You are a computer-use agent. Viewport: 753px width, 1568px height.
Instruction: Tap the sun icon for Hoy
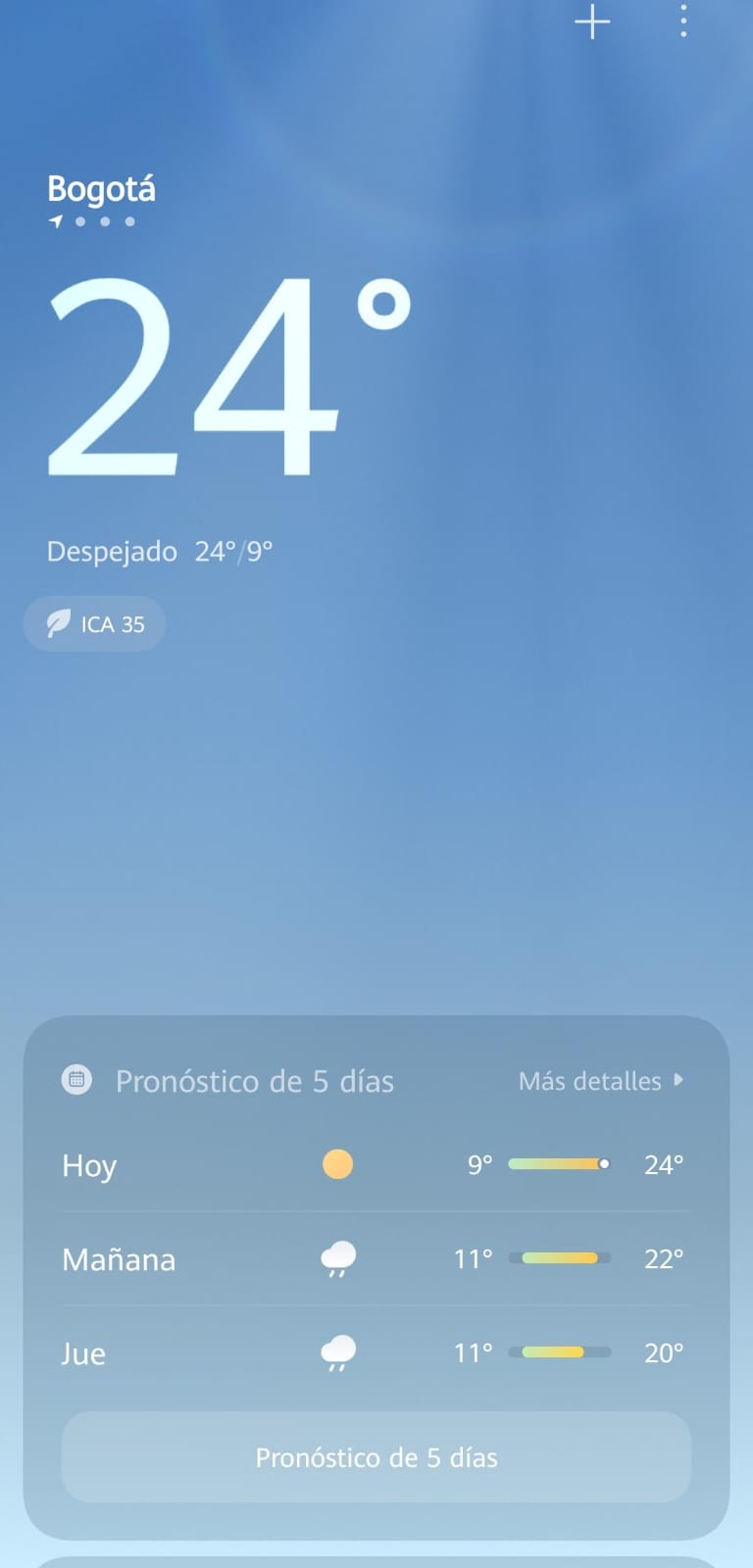point(337,1164)
